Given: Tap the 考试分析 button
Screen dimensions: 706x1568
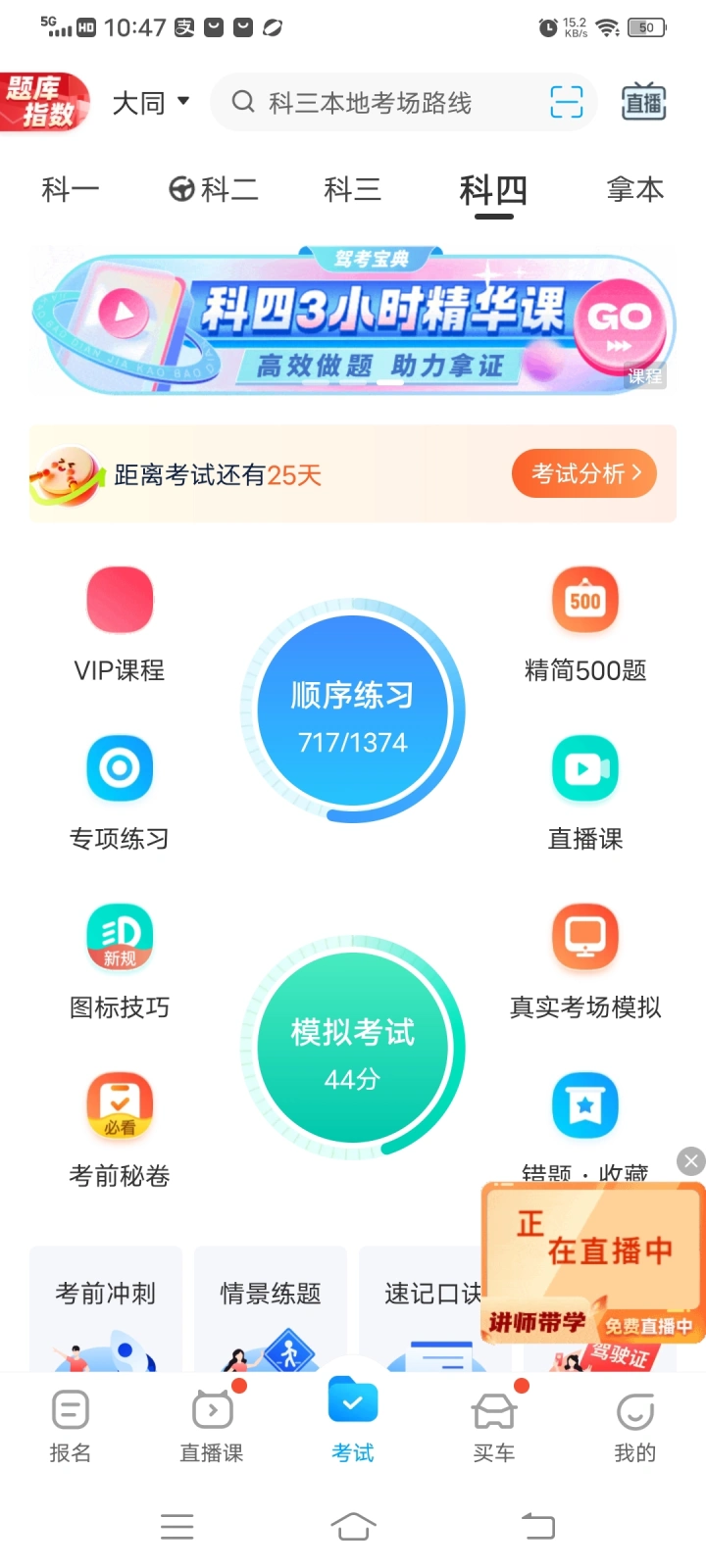Looking at the screenshot, I should (x=583, y=474).
